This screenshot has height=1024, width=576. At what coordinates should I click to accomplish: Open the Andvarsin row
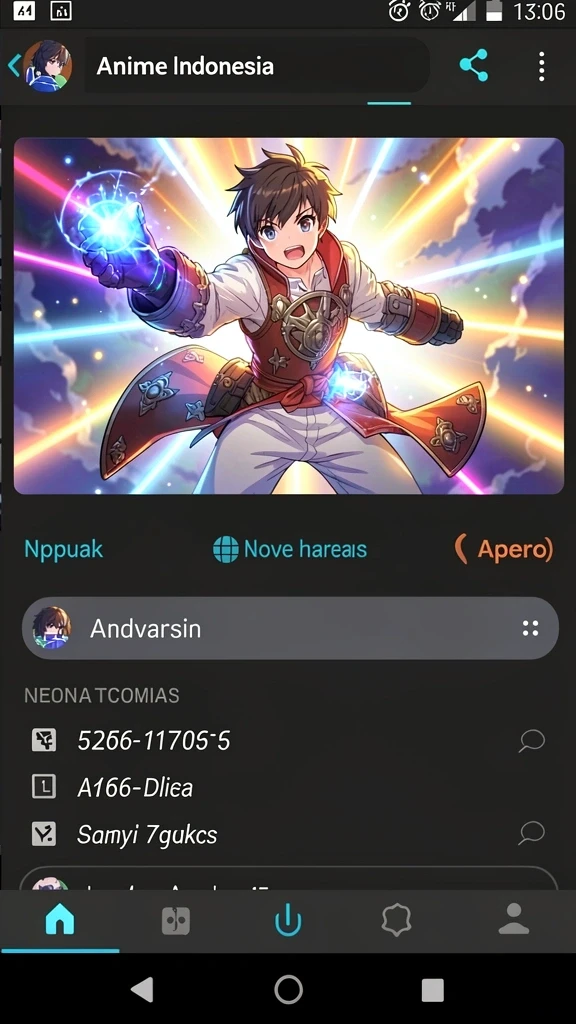pyautogui.click(x=290, y=628)
